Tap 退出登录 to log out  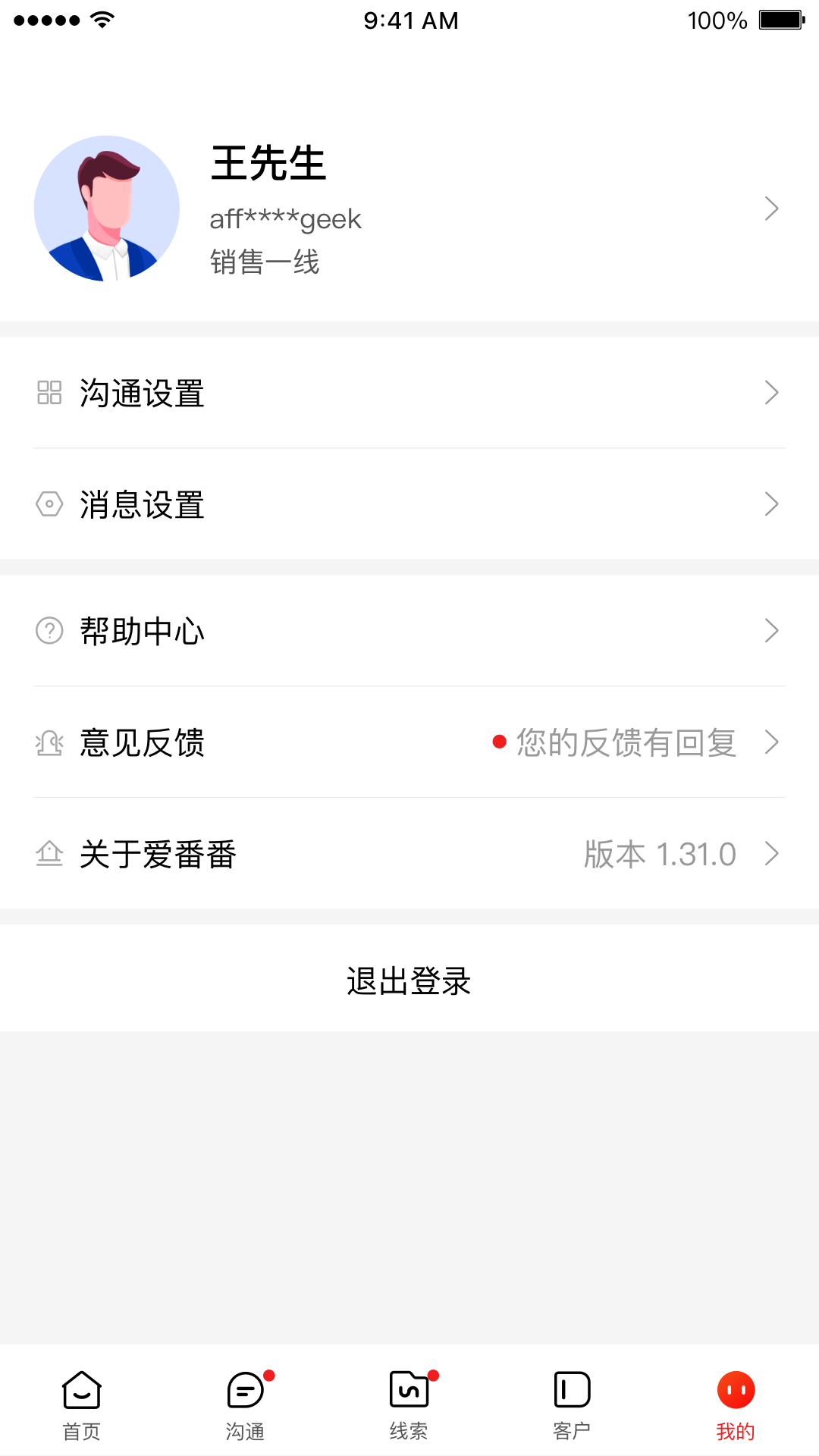pos(409,981)
